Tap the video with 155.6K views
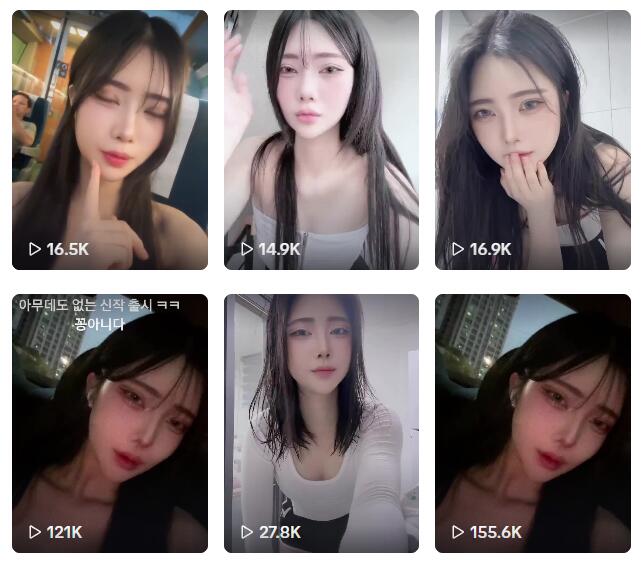This screenshot has height=563, width=642. pyautogui.click(x=533, y=423)
